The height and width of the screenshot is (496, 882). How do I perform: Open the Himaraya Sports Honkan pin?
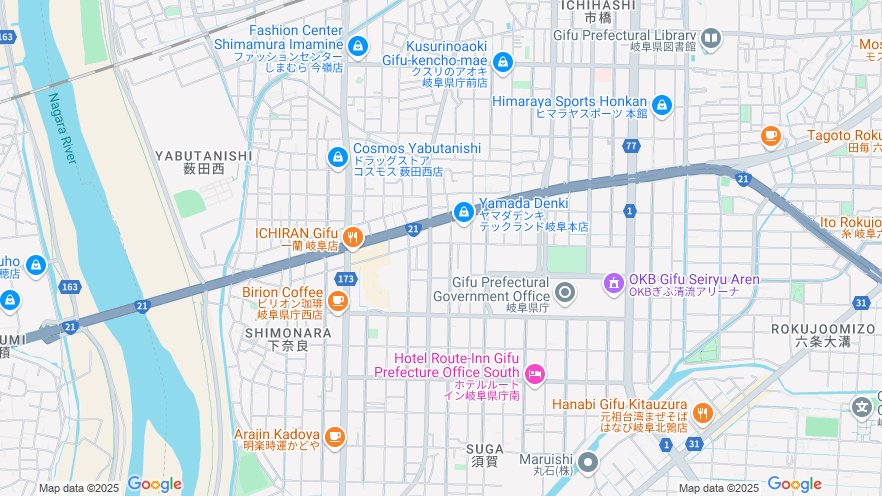(661, 105)
